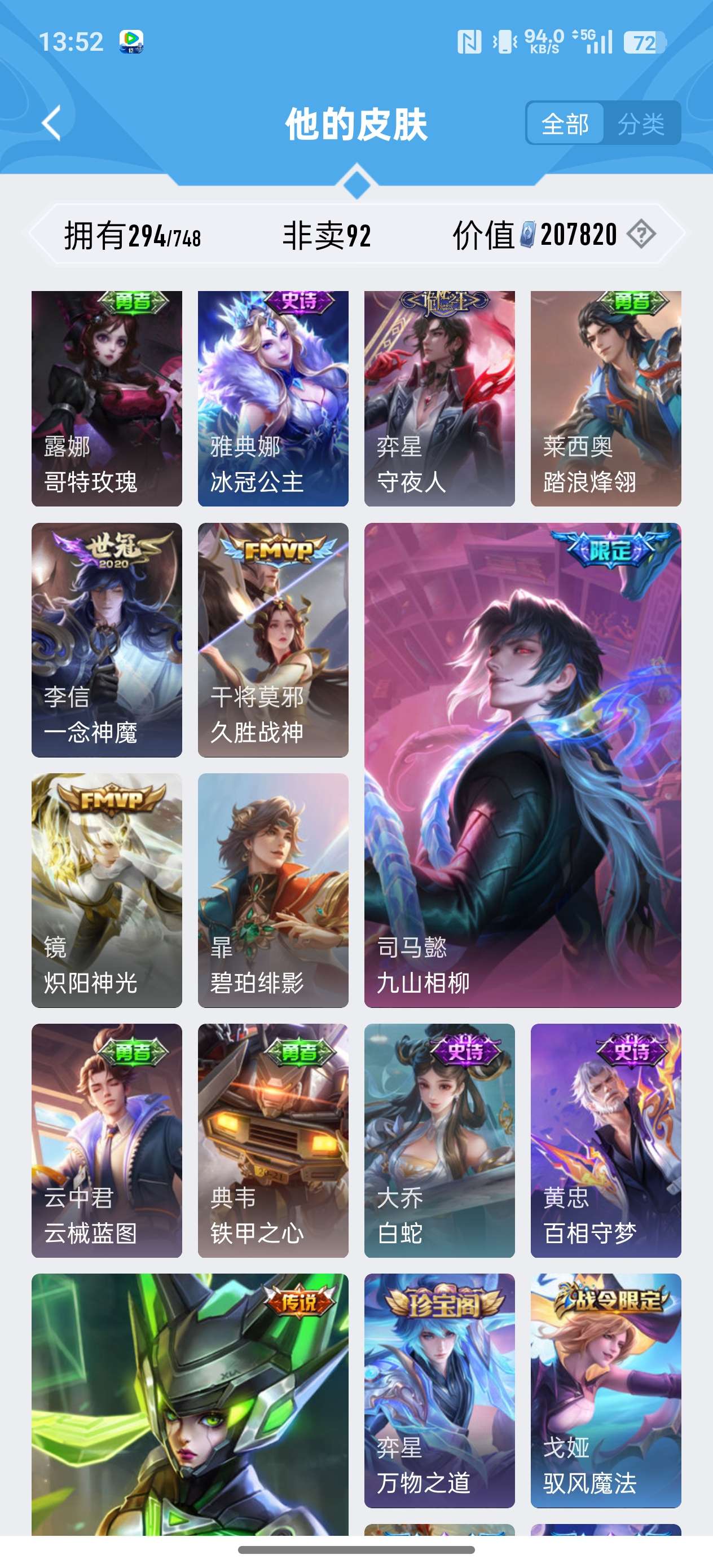Open 云中君 云械蓝图 skin

click(107, 1140)
